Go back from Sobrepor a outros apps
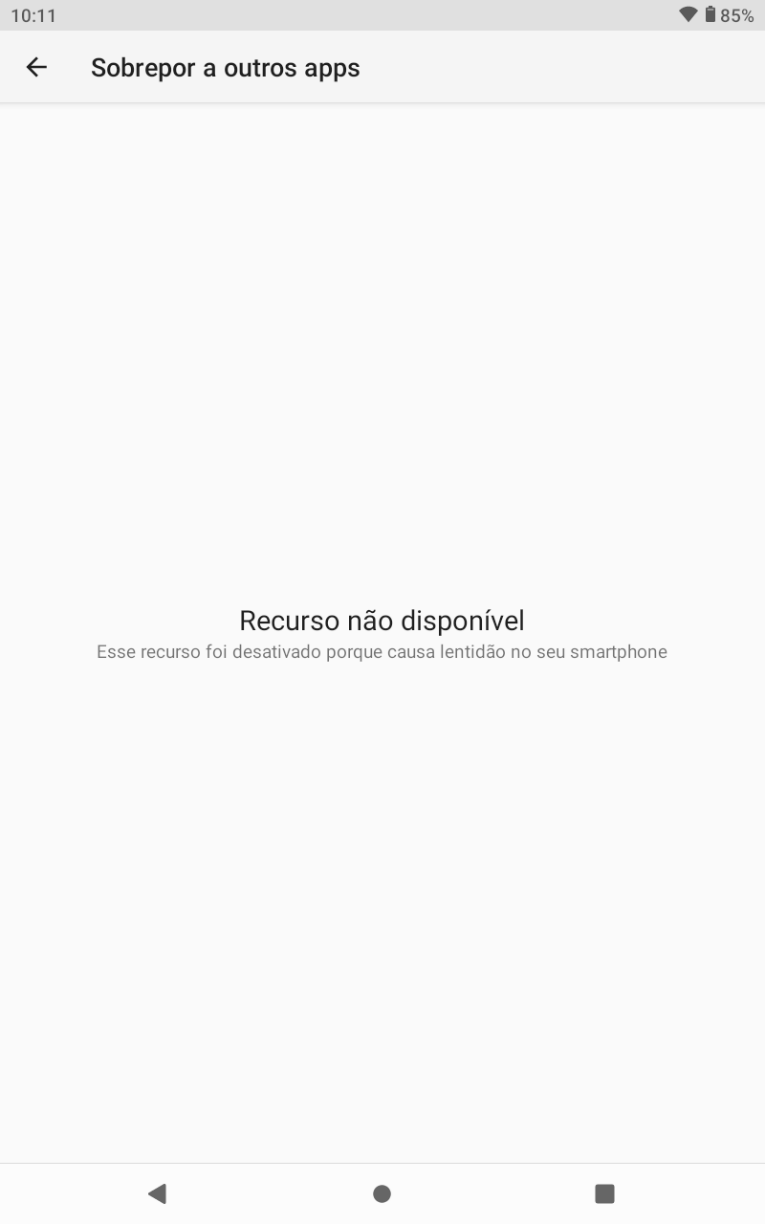The height and width of the screenshot is (1224, 765). 36,67
